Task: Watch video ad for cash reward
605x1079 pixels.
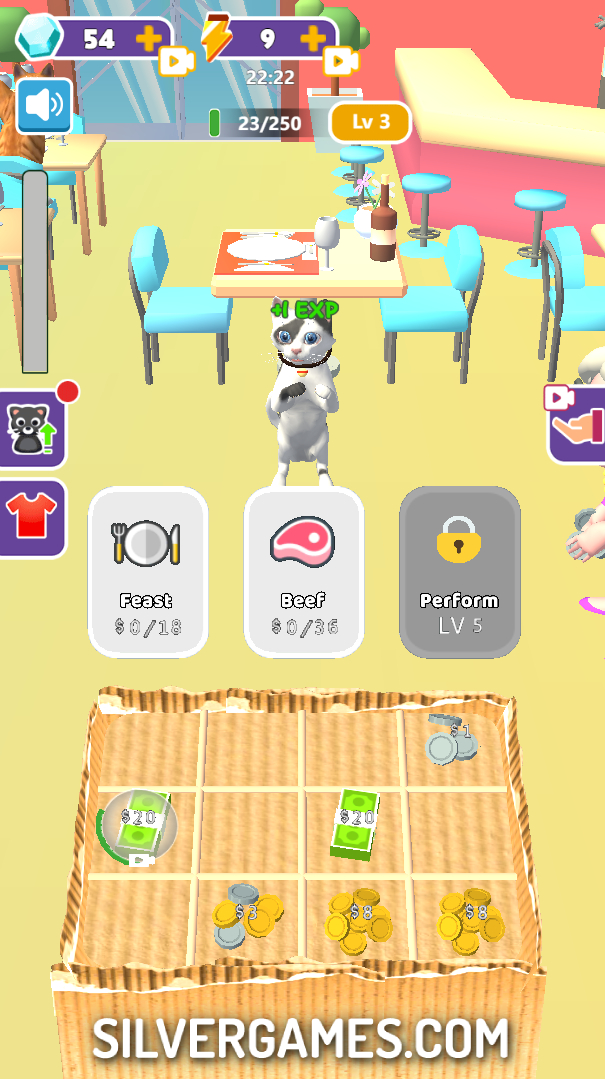Action: point(578,424)
